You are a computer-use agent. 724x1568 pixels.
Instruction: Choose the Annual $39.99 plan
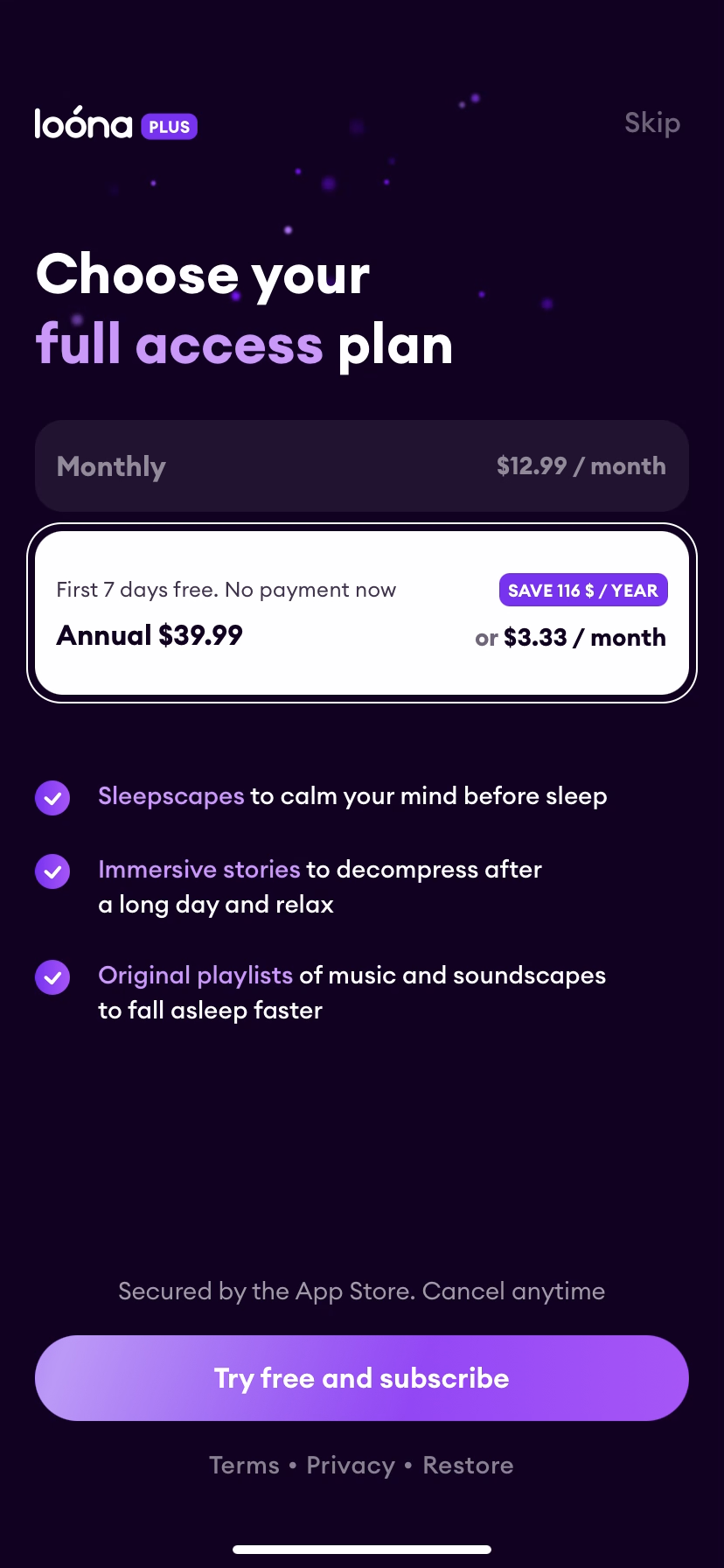[x=361, y=612]
